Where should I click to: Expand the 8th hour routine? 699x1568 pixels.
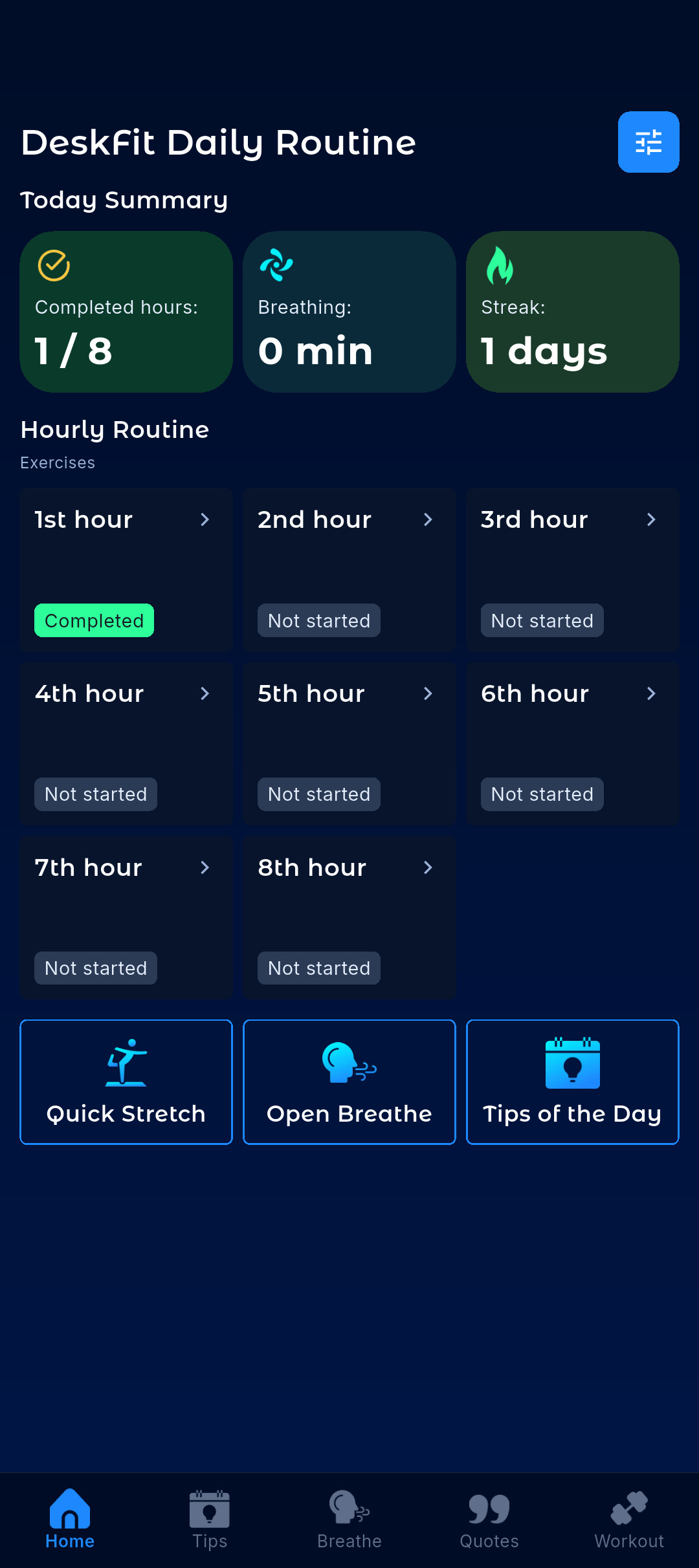click(428, 867)
